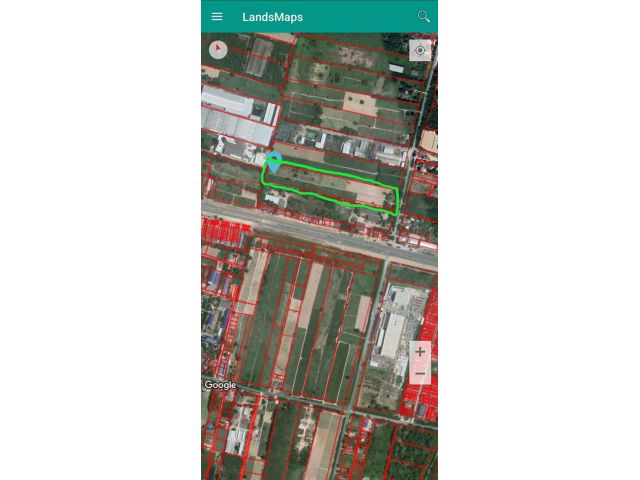Image resolution: width=640 pixels, height=480 pixels.
Task: Zoom in with the plus button
Action: point(420,352)
